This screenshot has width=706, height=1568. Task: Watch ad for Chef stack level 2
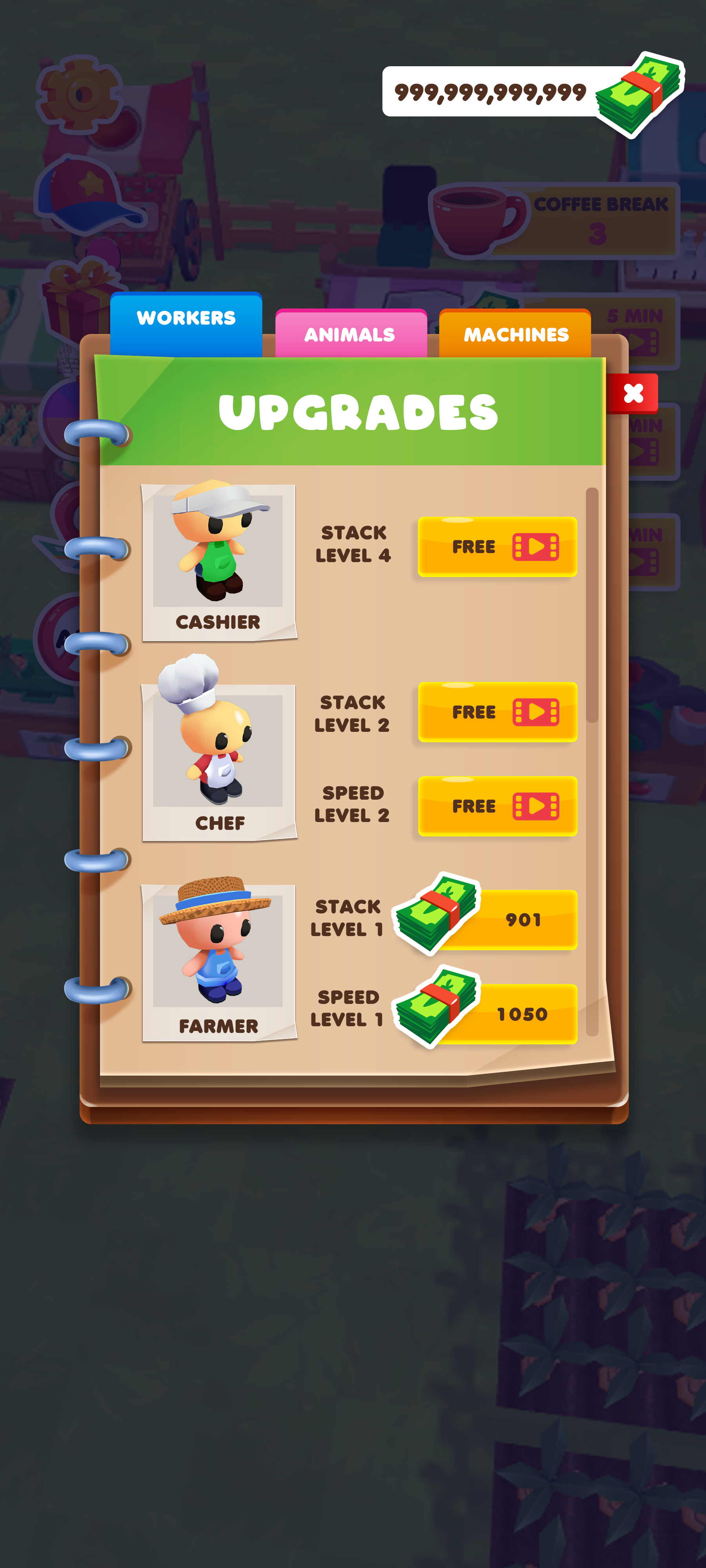tap(497, 711)
